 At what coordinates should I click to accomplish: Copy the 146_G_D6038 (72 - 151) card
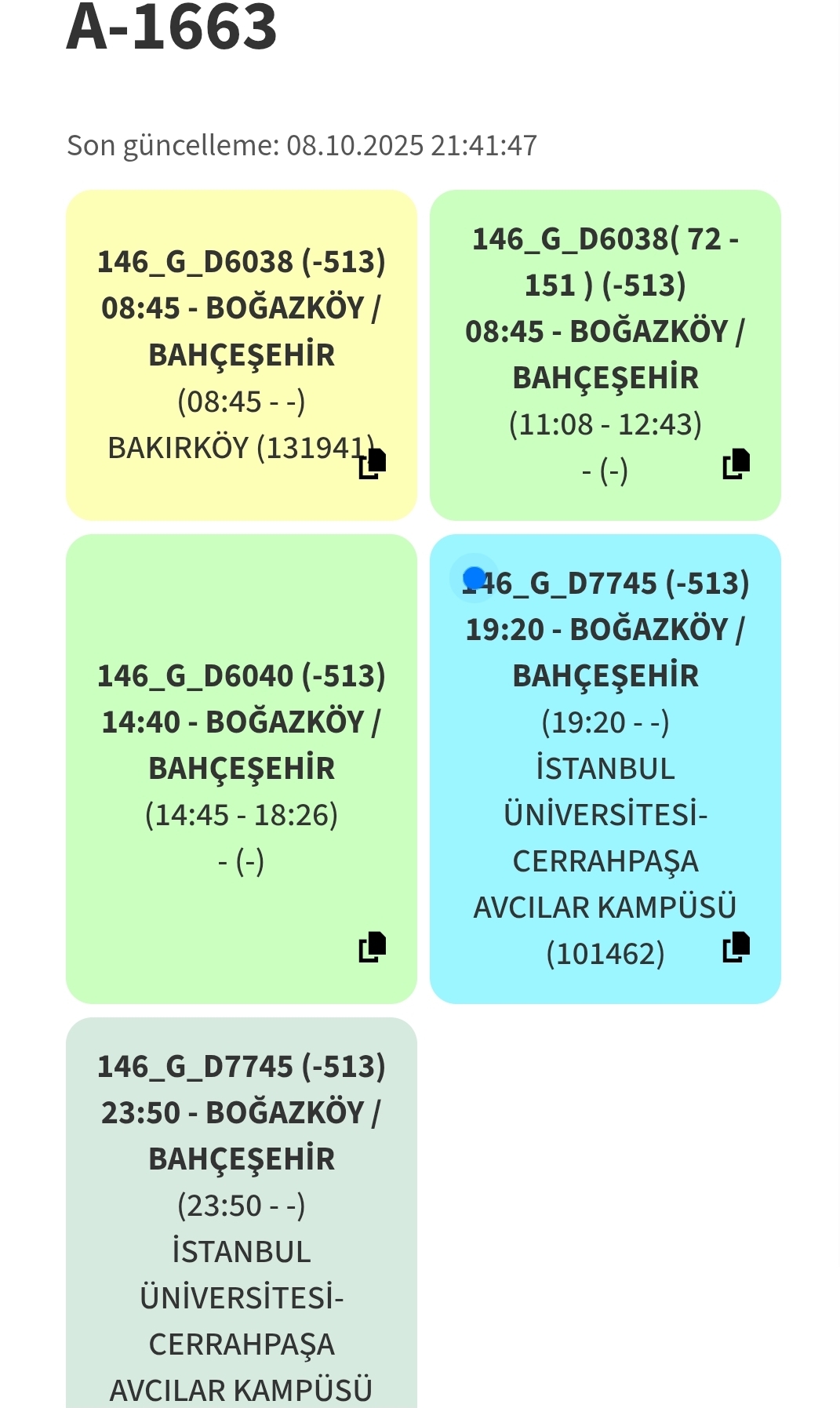click(736, 464)
